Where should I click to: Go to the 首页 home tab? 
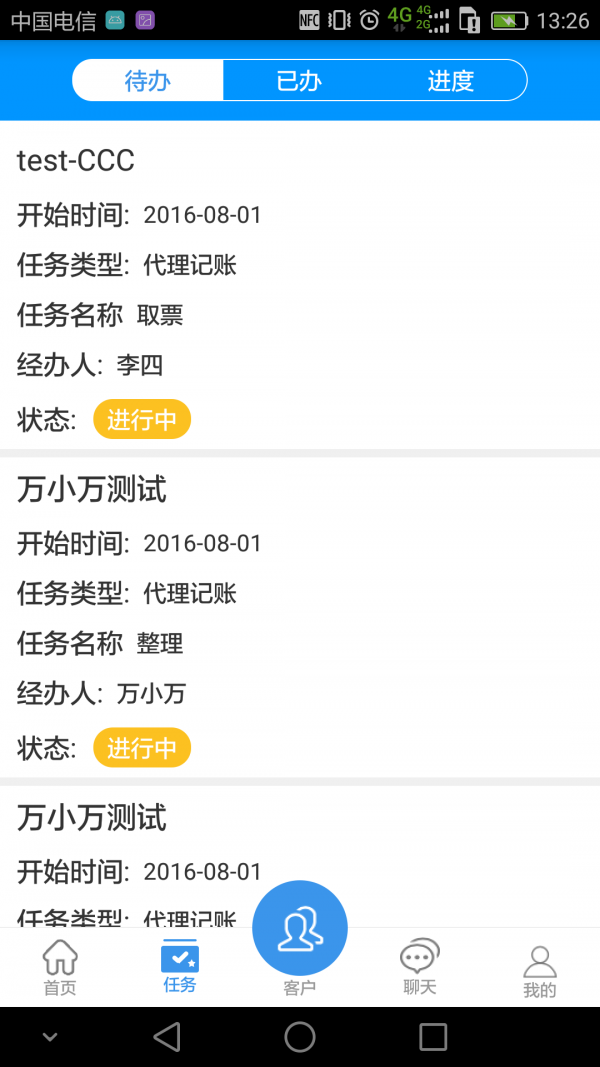60,967
